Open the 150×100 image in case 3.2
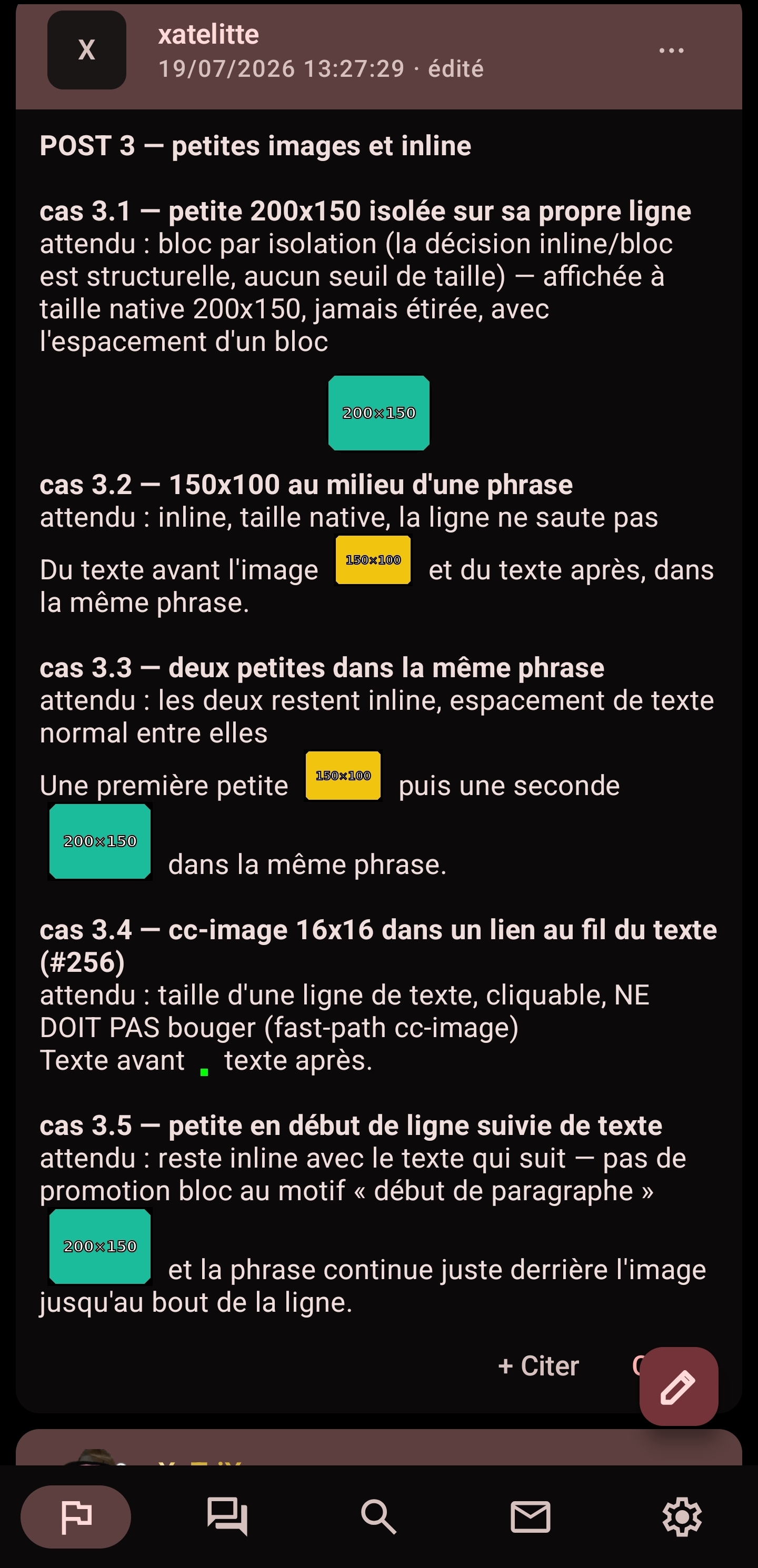Viewport: 758px width, 1568px height. pos(373,559)
